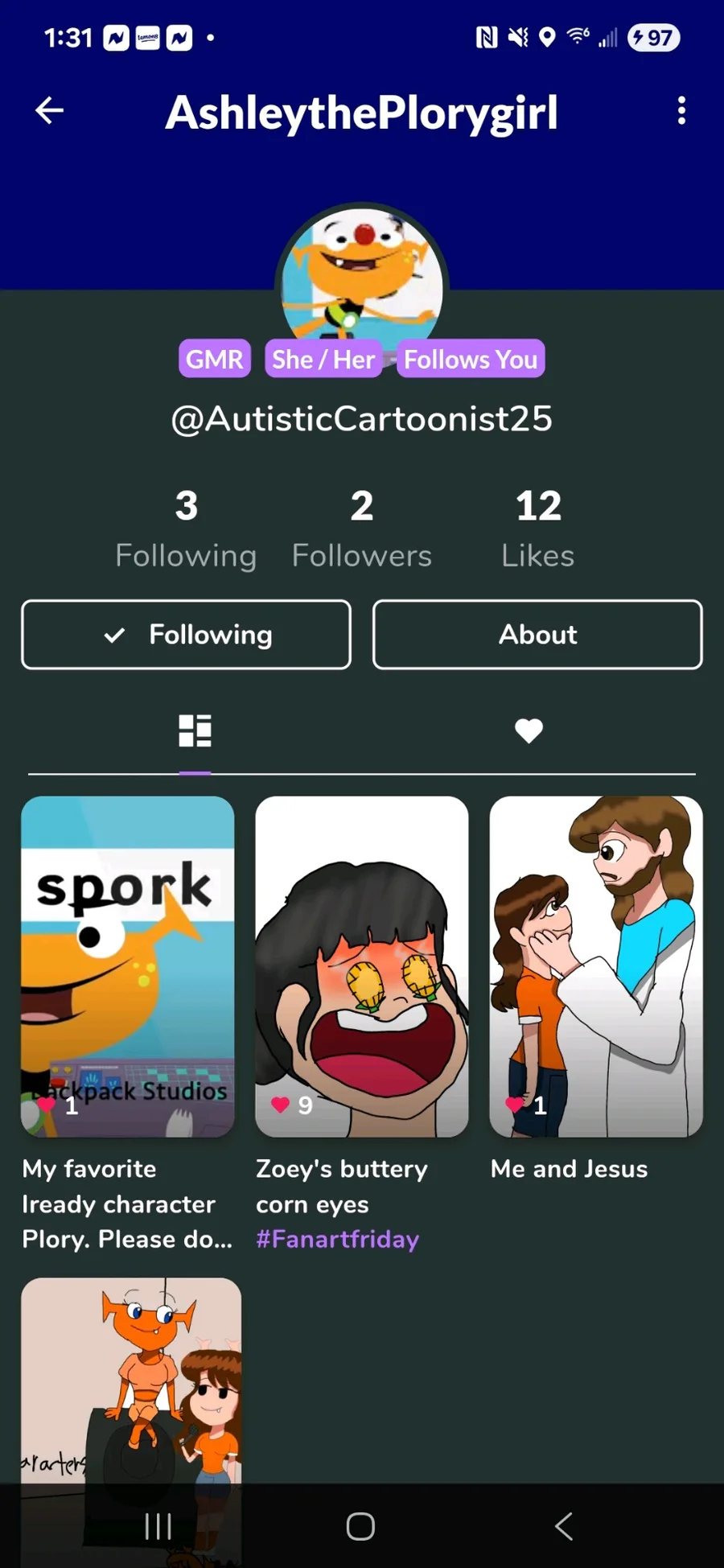The height and width of the screenshot is (1568, 724).
Task: Open the About section
Action: 537,635
